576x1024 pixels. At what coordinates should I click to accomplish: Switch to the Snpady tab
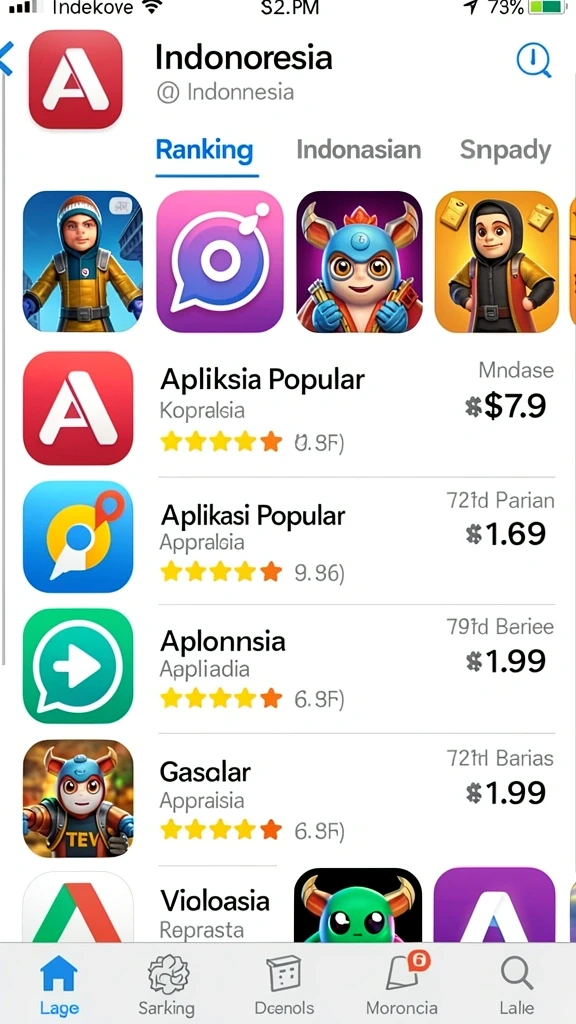[505, 150]
